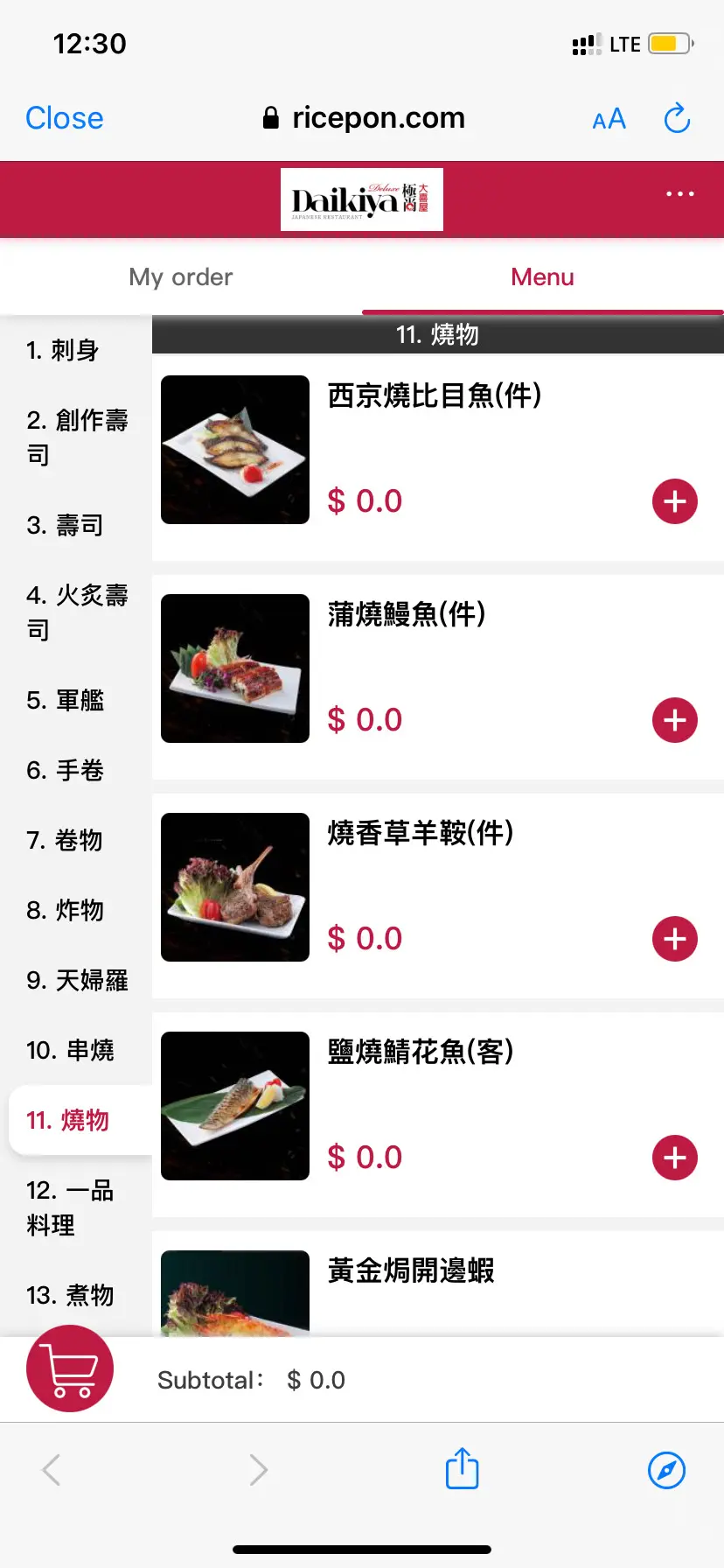Image resolution: width=724 pixels, height=1568 pixels.
Task: Select the 1. 刺身 category
Action: (x=63, y=351)
